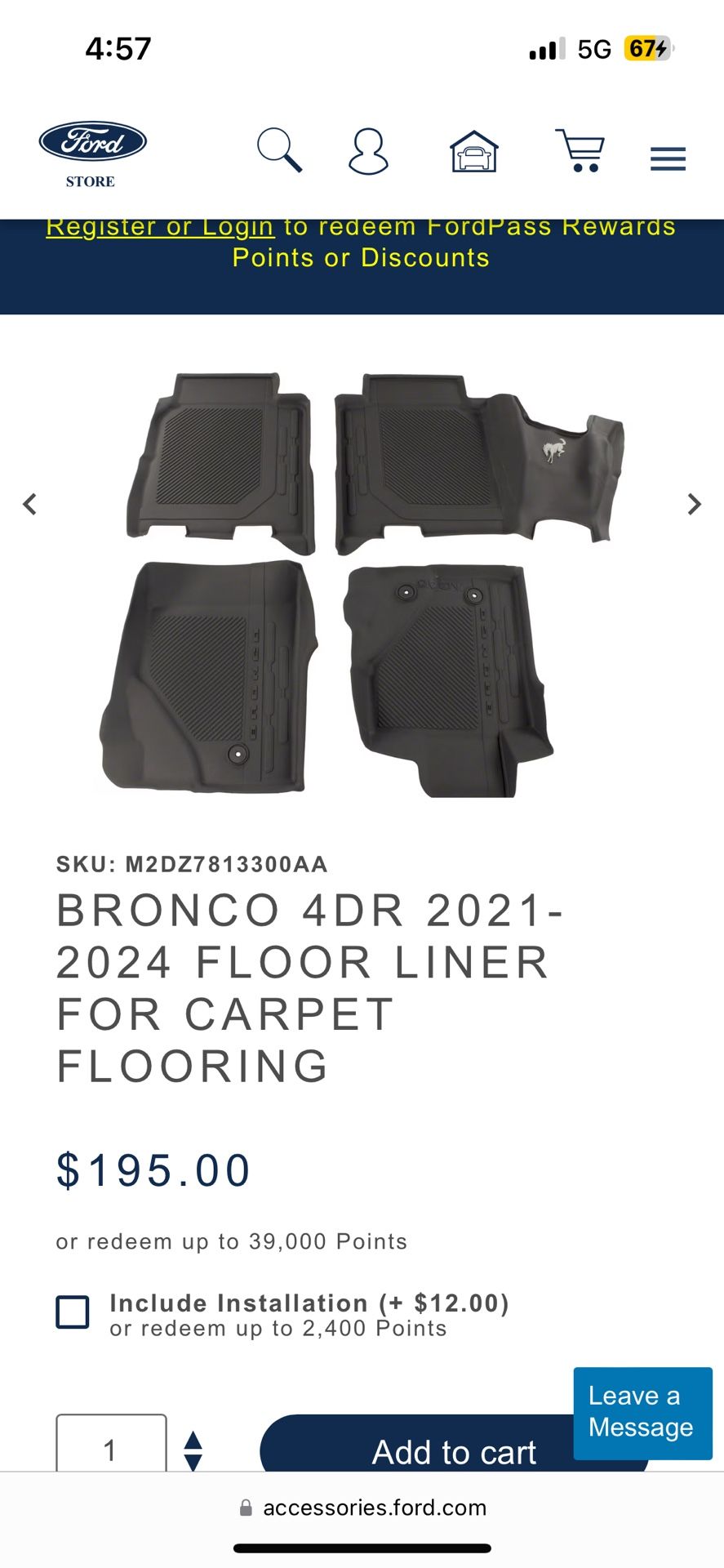Open the account profile icon
Screen dimensions: 724x1568
click(x=368, y=151)
